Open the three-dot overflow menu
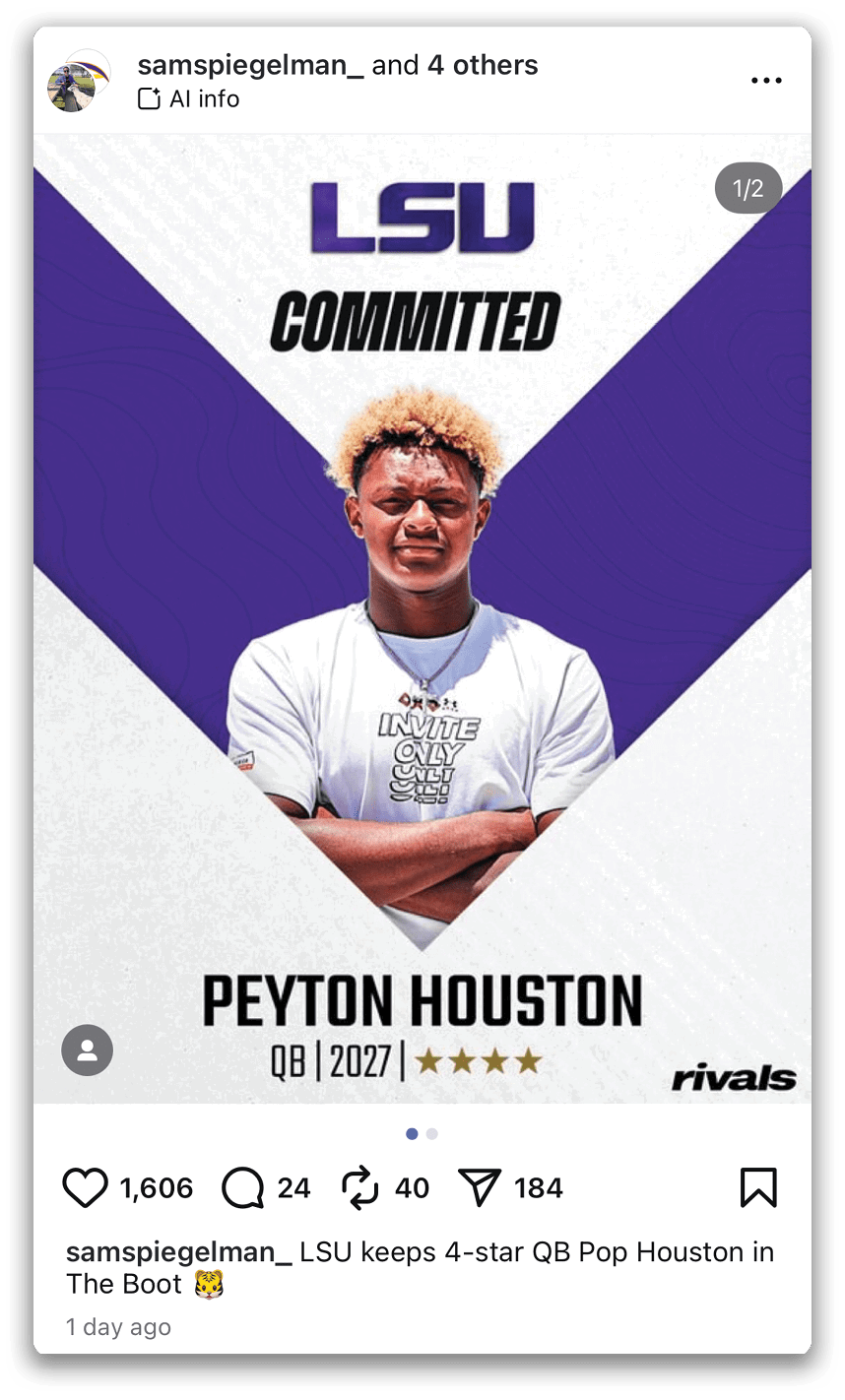Screen dimensions: 845x1400 pyautogui.click(x=766, y=81)
